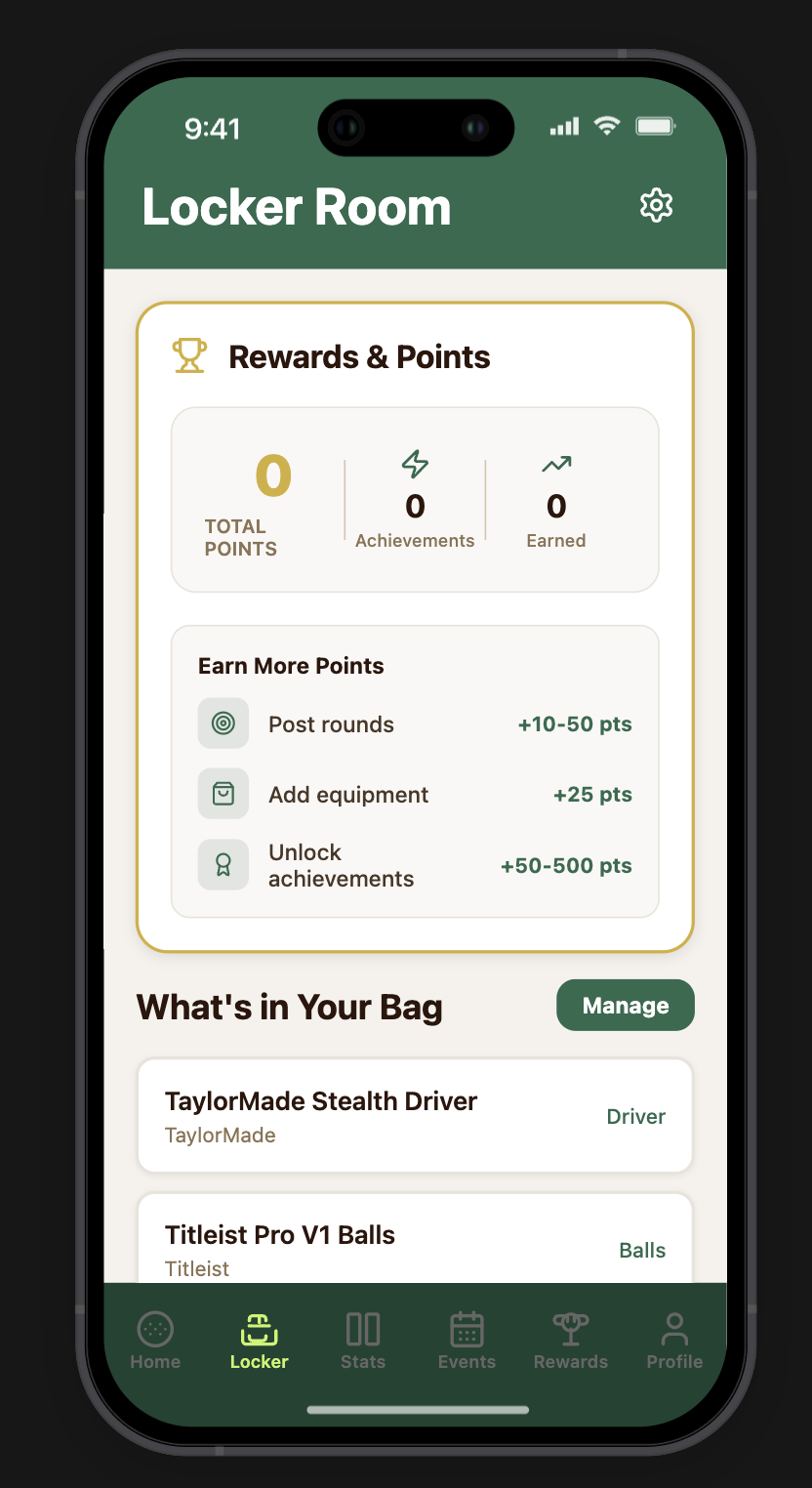The width and height of the screenshot is (812, 1488).
Task: Open the TaylorMade Stealth Driver card
Action: (x=415, y=1116)
